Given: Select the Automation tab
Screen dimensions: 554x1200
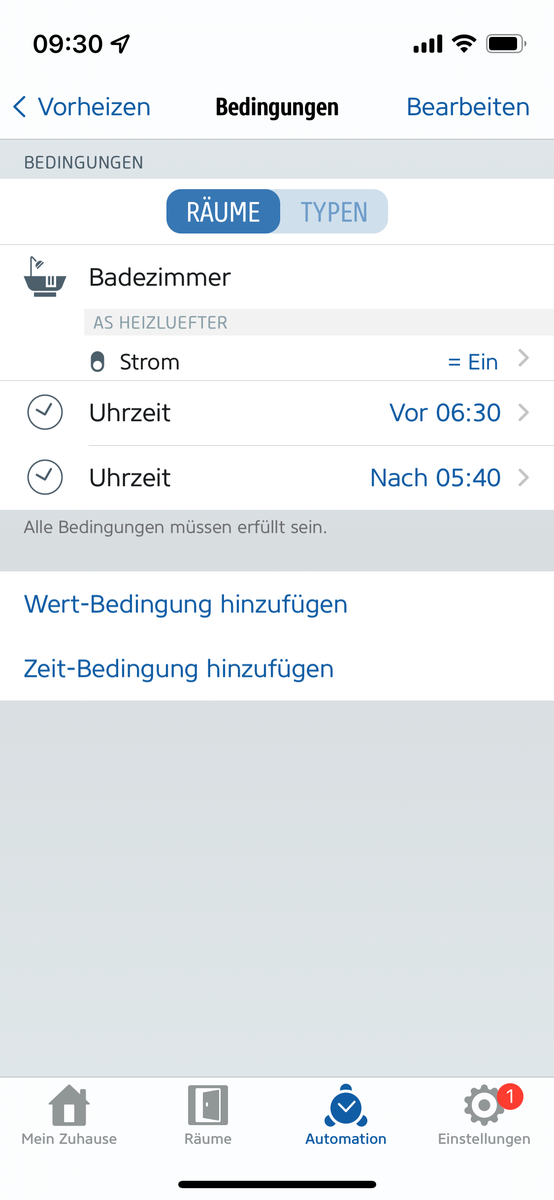Looking at the screenshot, I should coord(346,1116).
